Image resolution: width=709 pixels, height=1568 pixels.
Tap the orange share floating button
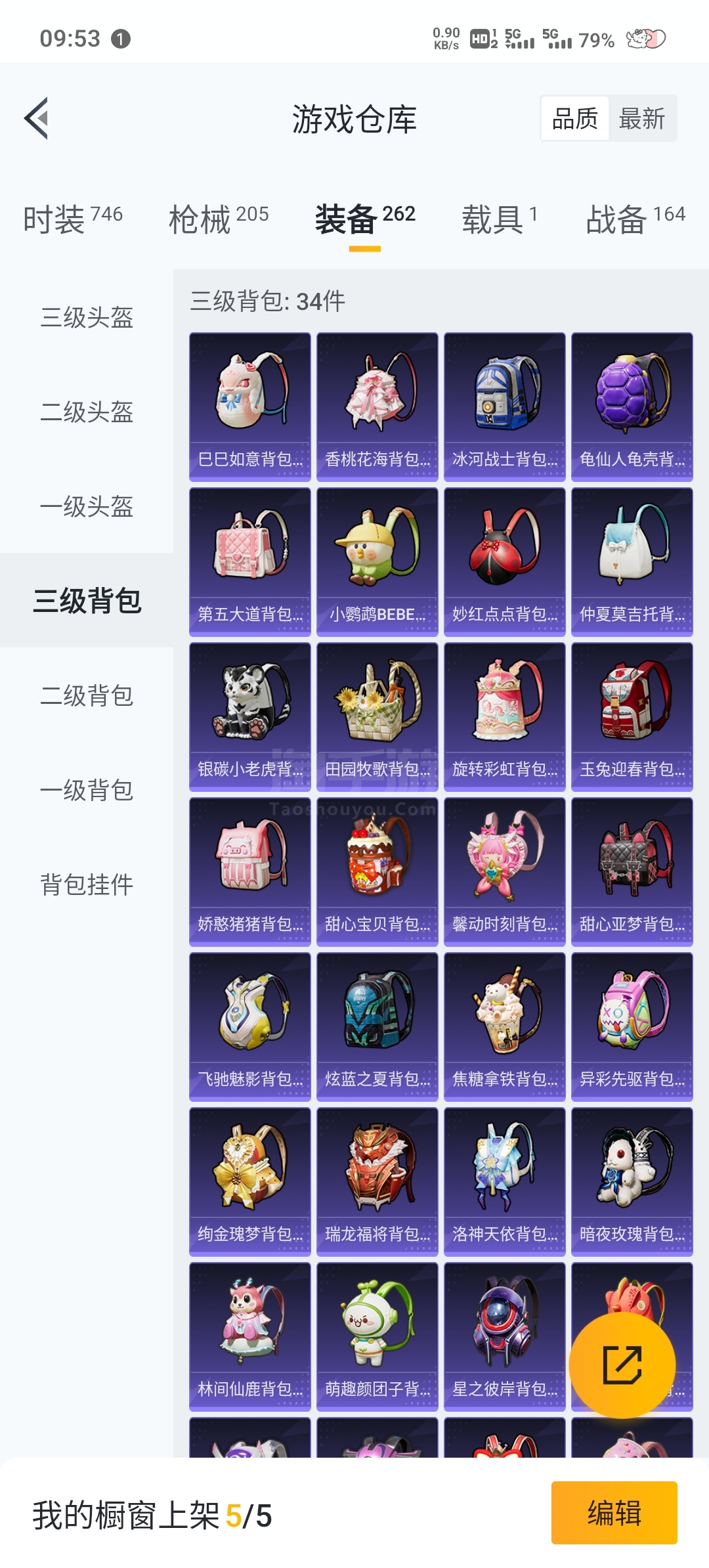[x=622, y=1364]
